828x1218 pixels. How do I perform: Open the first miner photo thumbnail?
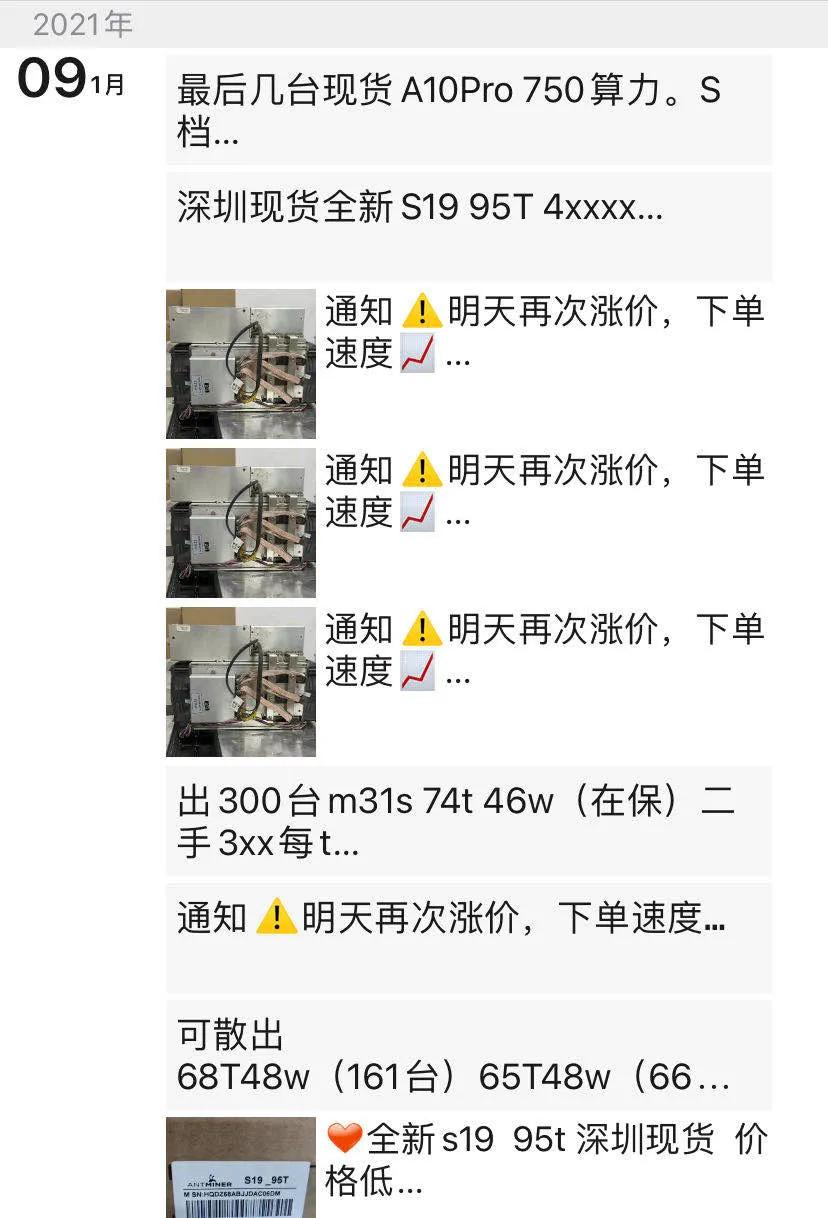tap(239, 362)
